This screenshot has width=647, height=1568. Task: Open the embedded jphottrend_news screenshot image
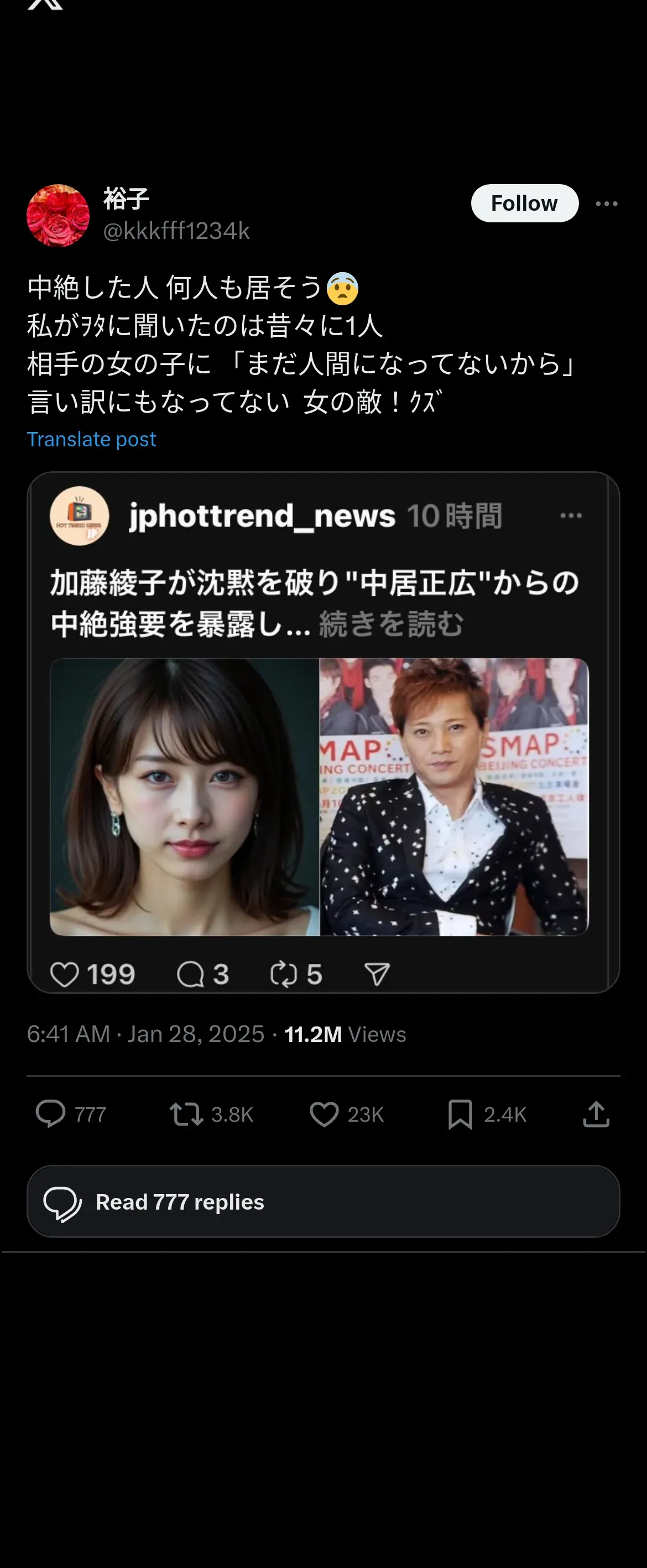coord(322,732)
